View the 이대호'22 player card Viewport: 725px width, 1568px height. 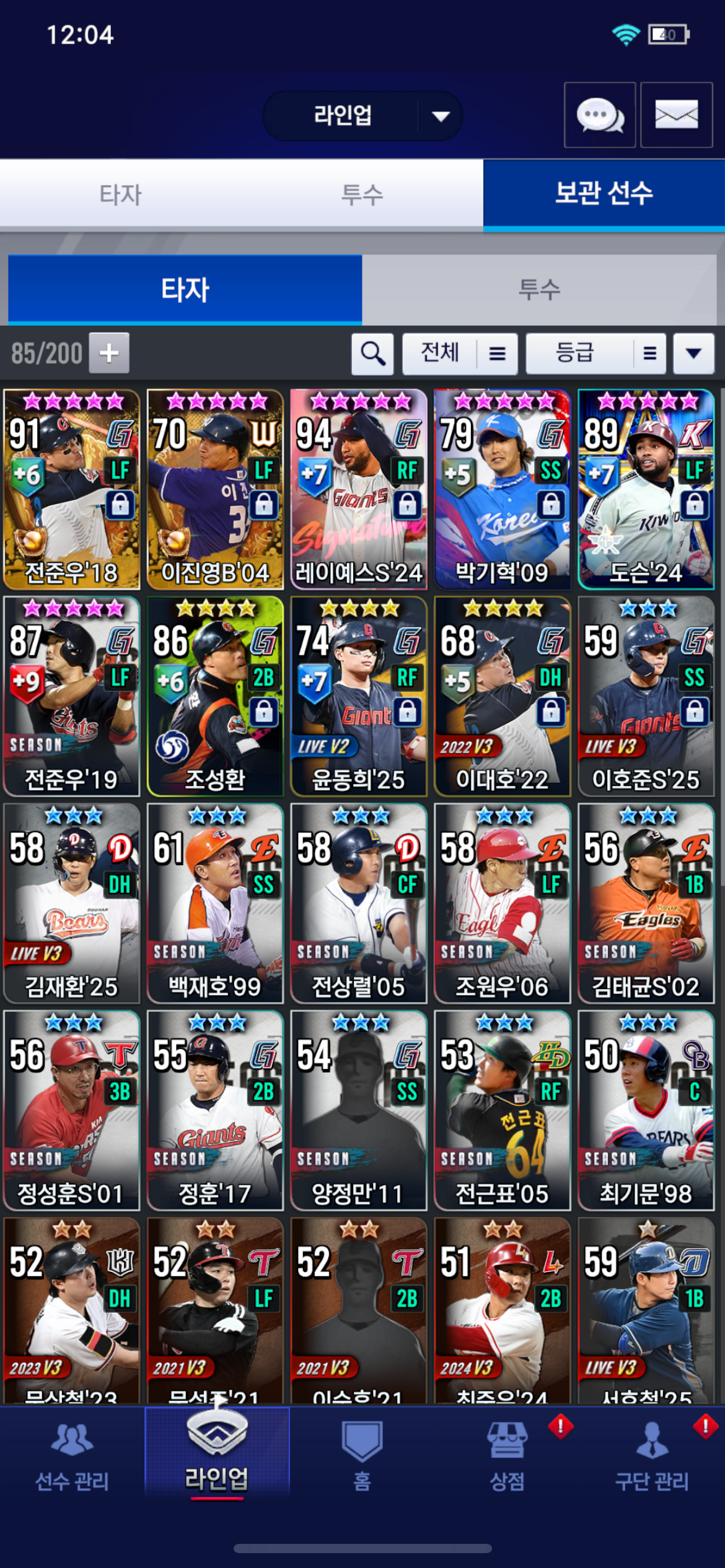tap(502, 695)
